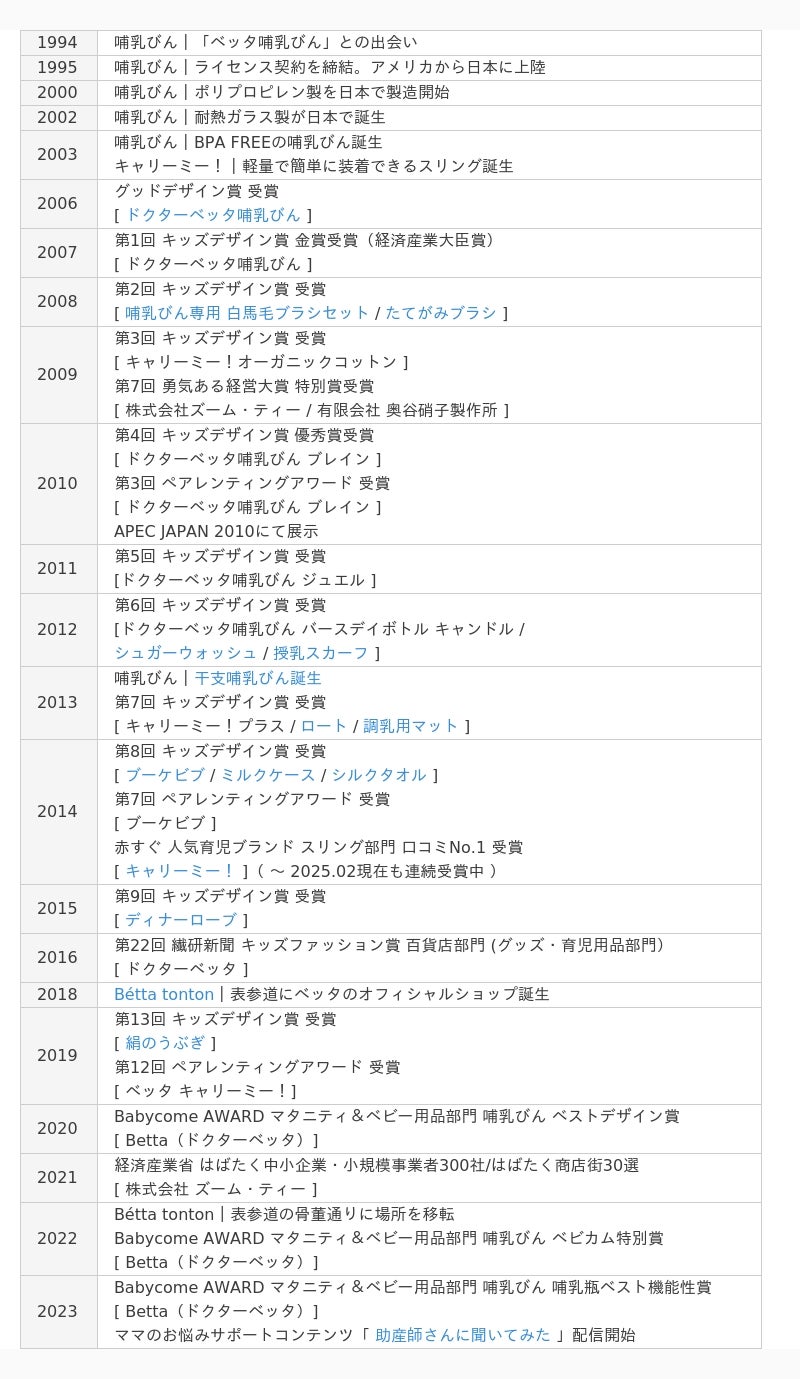
Task: Open the blue Bétta tonton link in the 2018 row
Action: [x=164, y=994]
